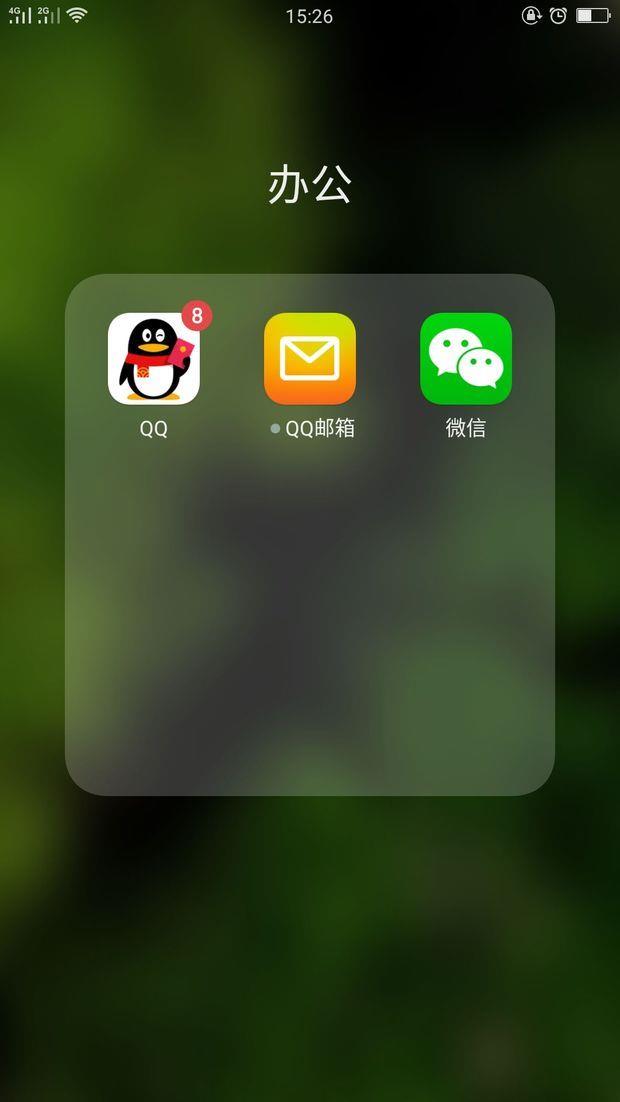Open the QQ app
The height and width of the screenshot is (1102, 620).
[x=154, y=359]
